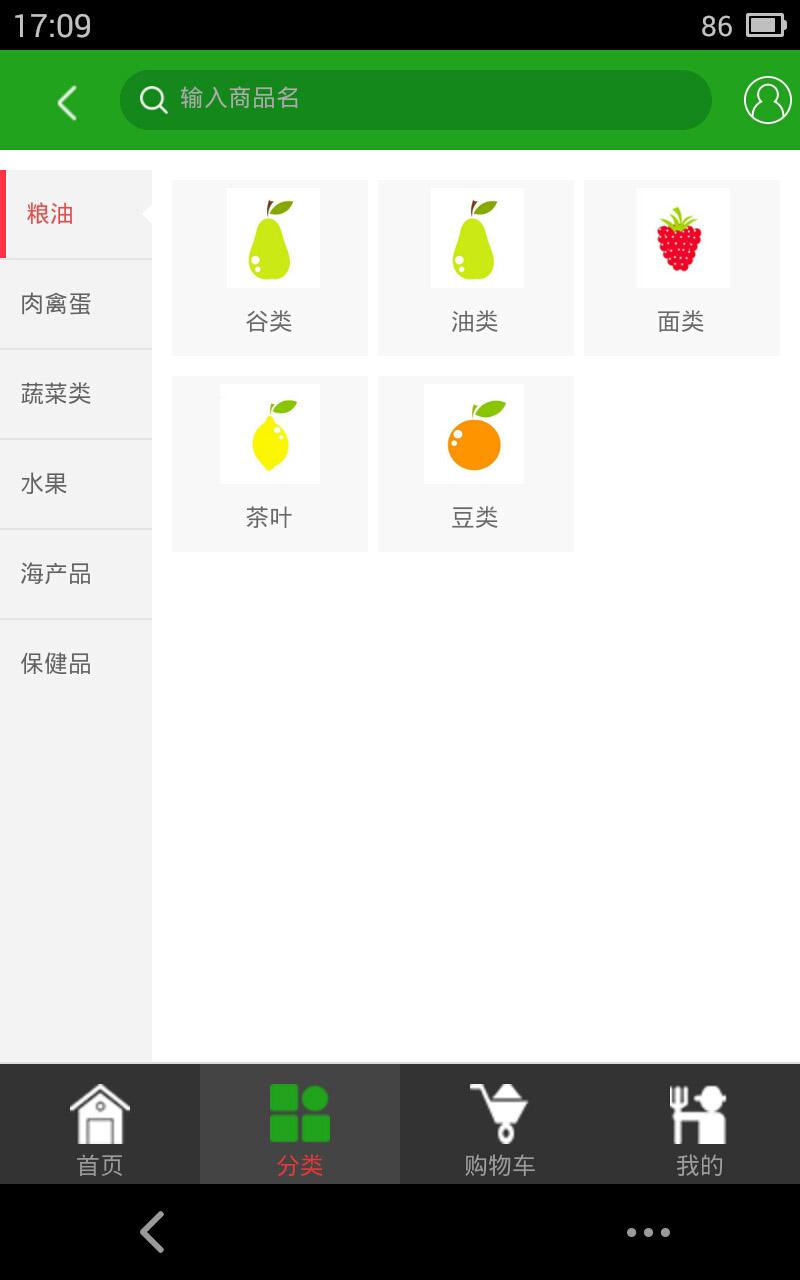The width and height of the screenshot is (800, 1280).
Task: Open the 购物车 shopping cart icon
Action: (x=500, y=1110)
